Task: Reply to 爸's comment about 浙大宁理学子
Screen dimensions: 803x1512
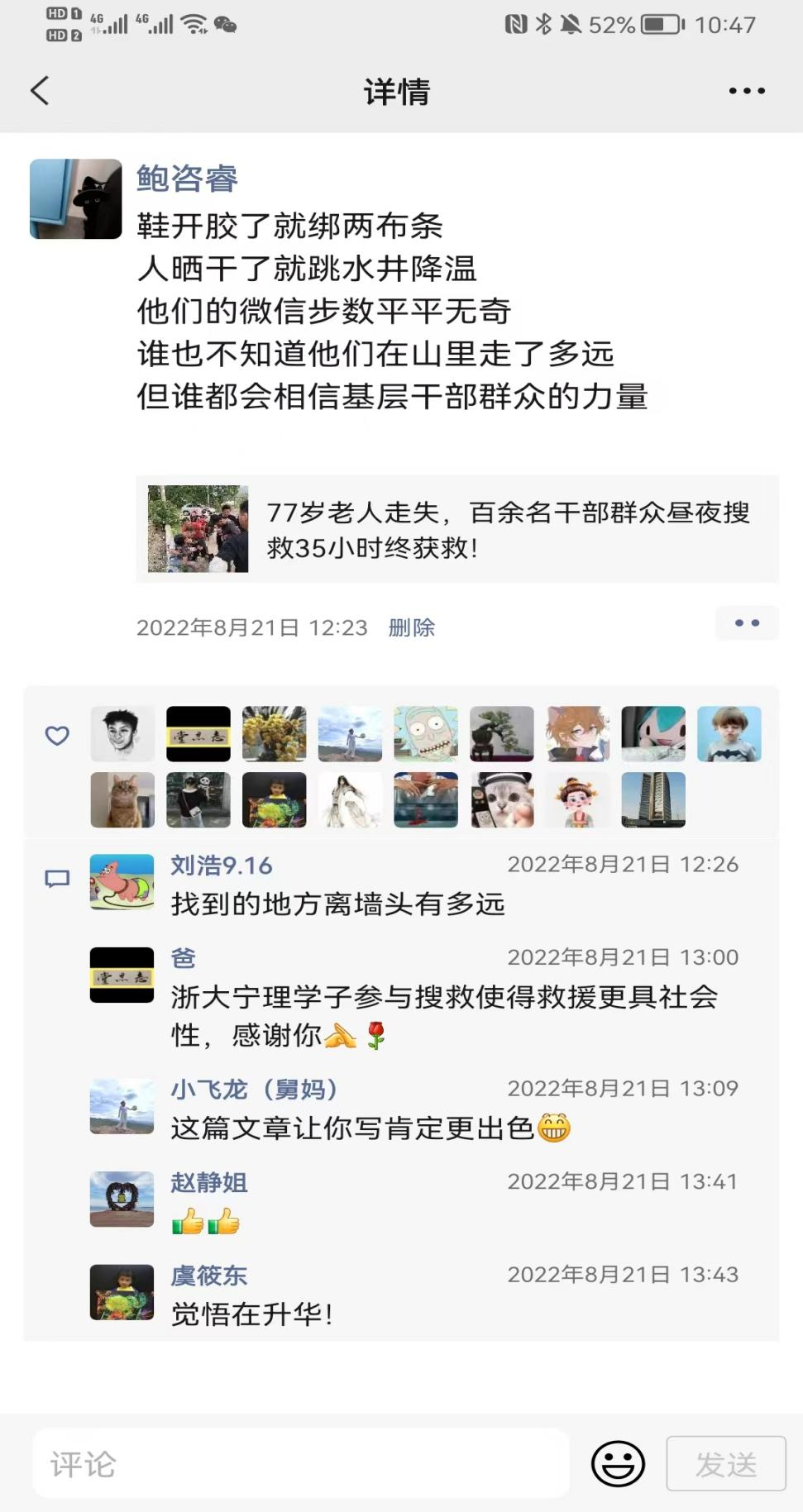Action: point(443,998)
